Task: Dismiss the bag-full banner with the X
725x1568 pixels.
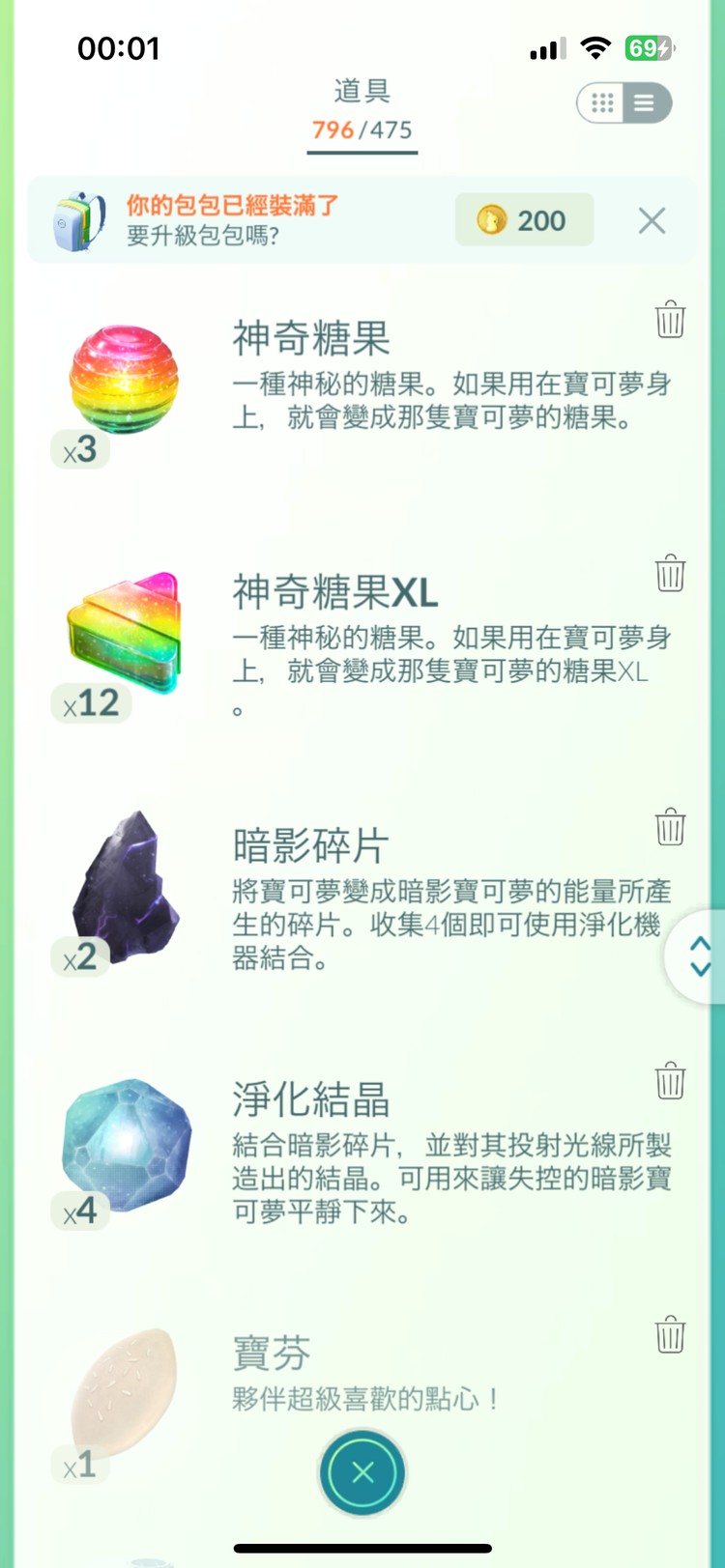Action: coord(652,220)
